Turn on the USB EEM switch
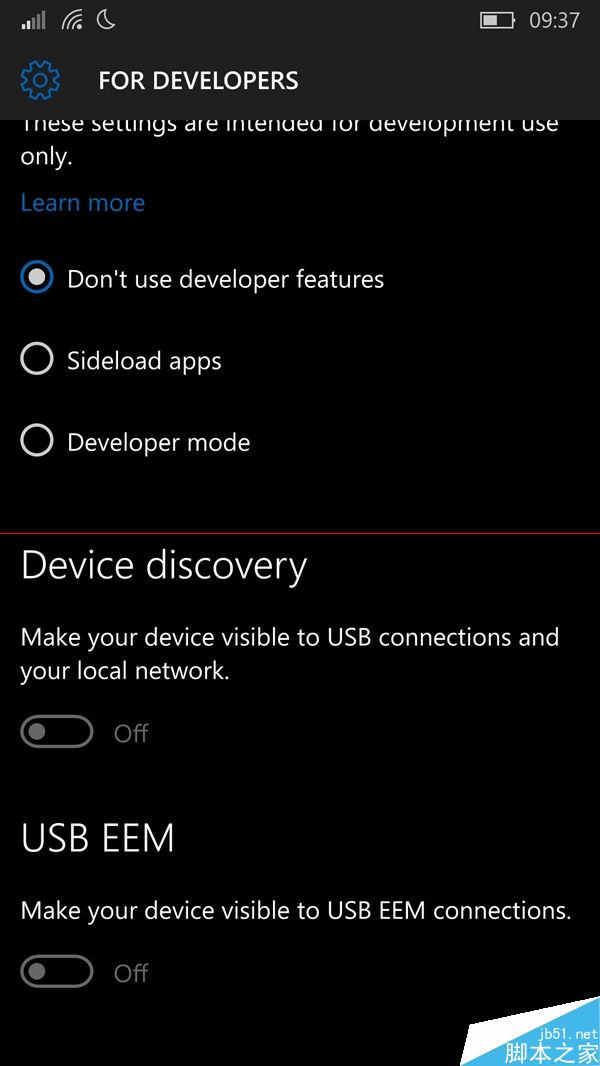Image resolution: width=600 pixels, height=1066 pixels. coord(57,972)
